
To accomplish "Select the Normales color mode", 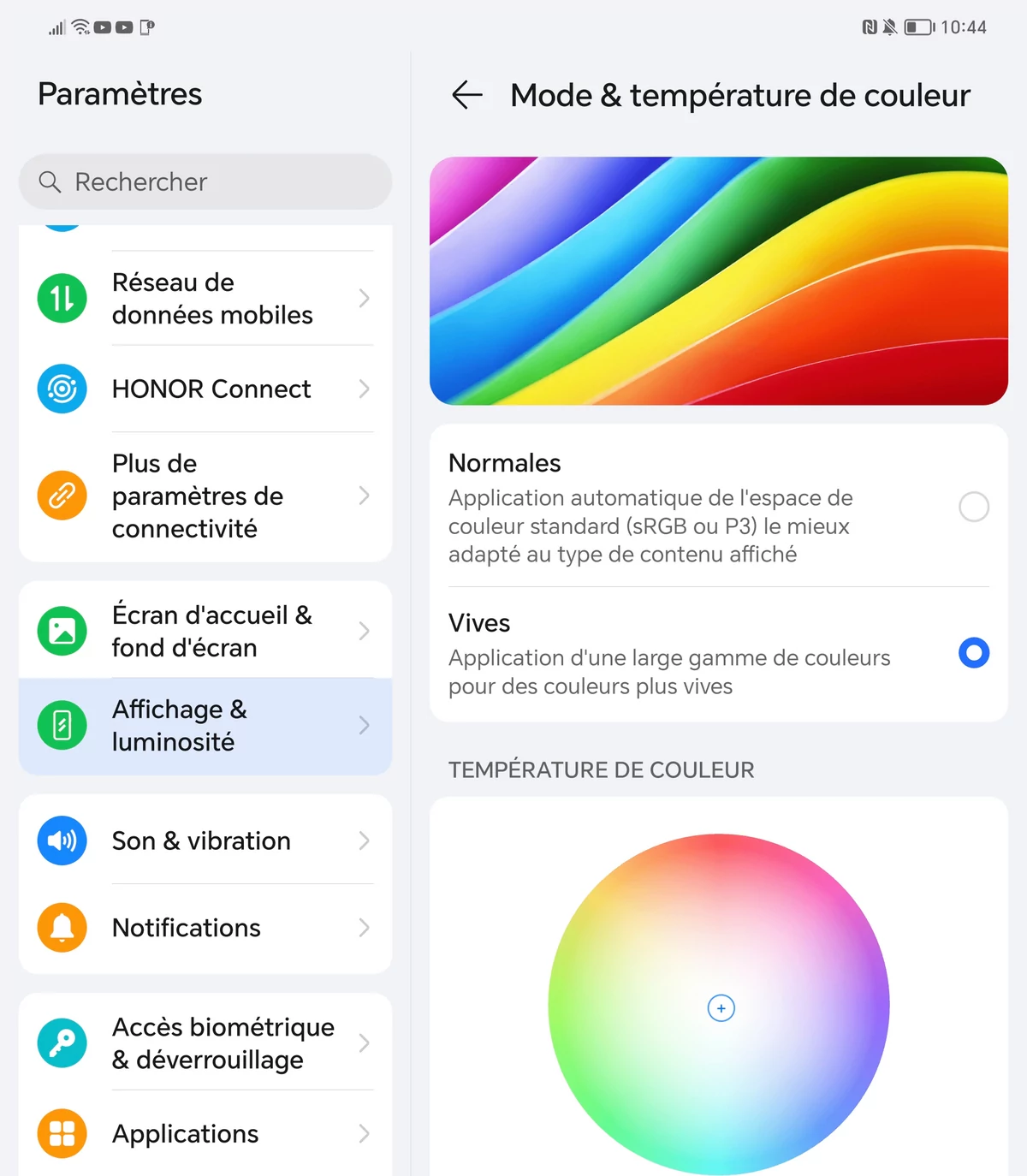I will point(973,507).
